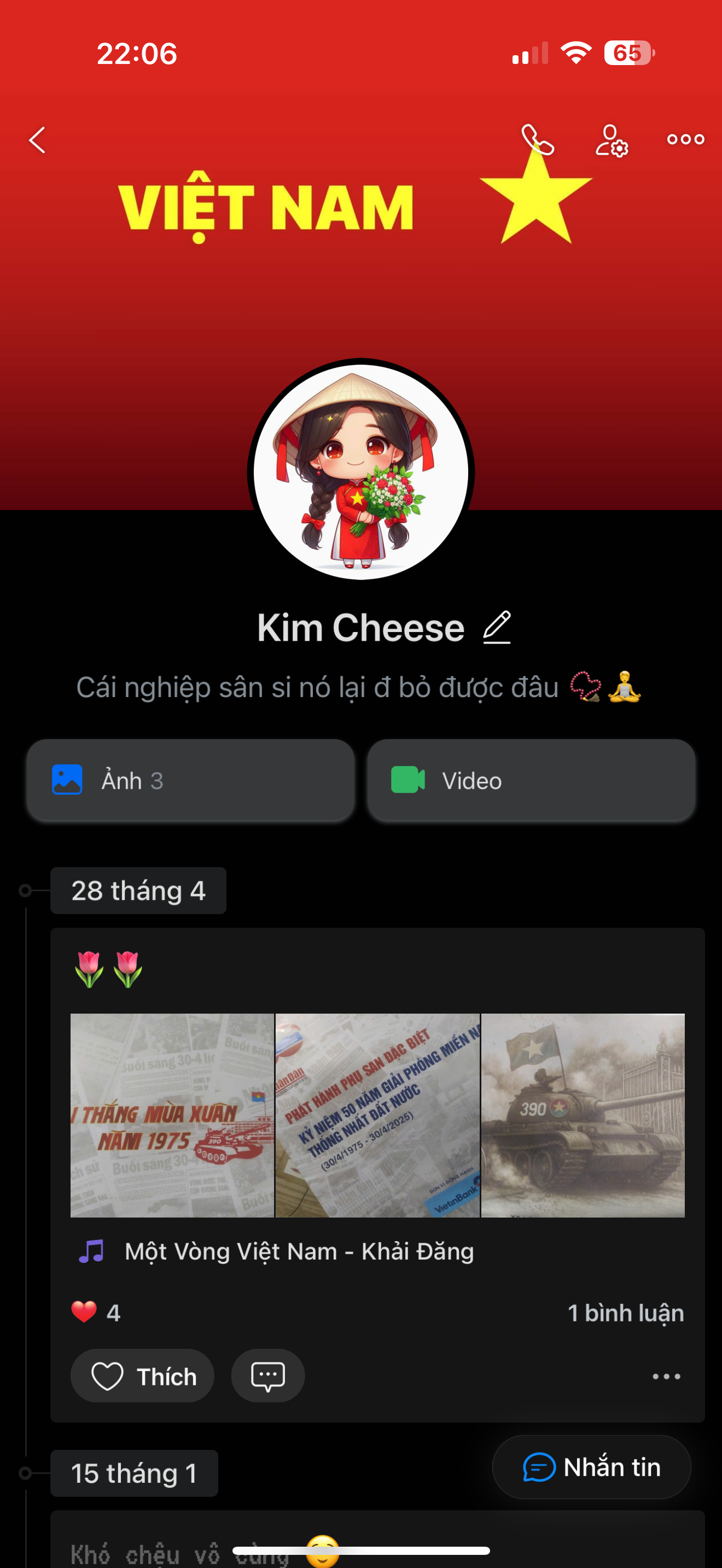Open the Video section
The image size is (722, 1568).
click(x=531, y=780)
